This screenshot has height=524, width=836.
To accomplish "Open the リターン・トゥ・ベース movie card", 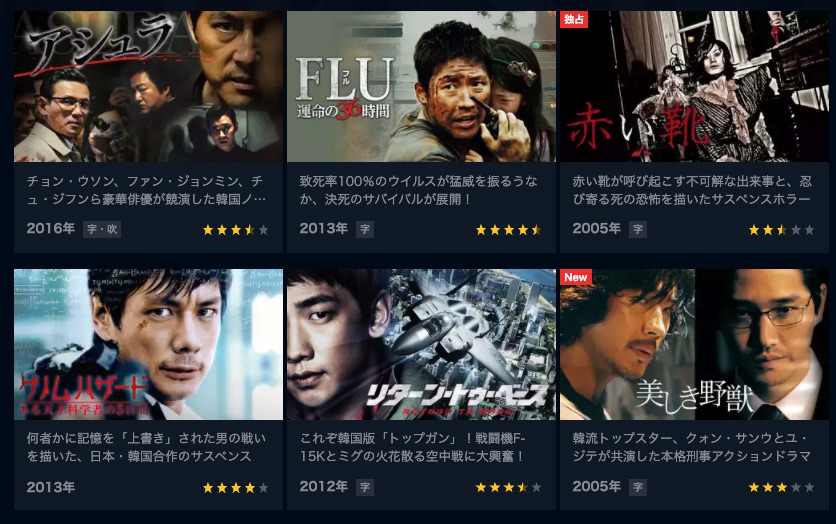I will (x=421, y=344).
